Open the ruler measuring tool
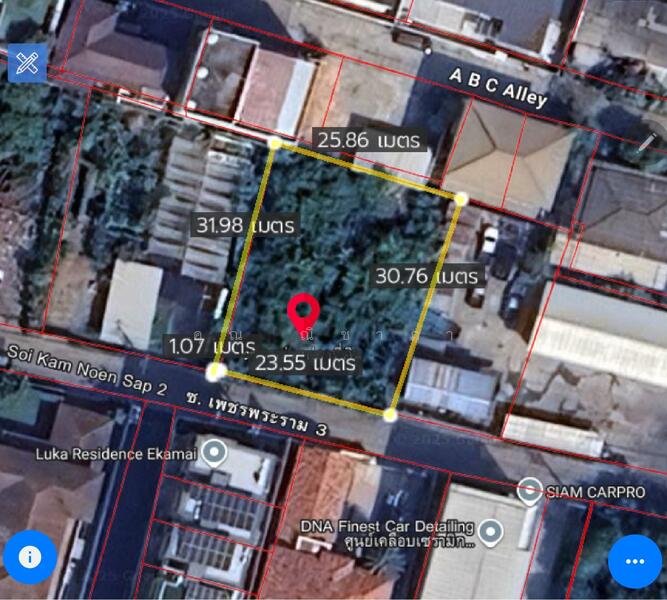667x600 pixels. click(x=27, y=63)
